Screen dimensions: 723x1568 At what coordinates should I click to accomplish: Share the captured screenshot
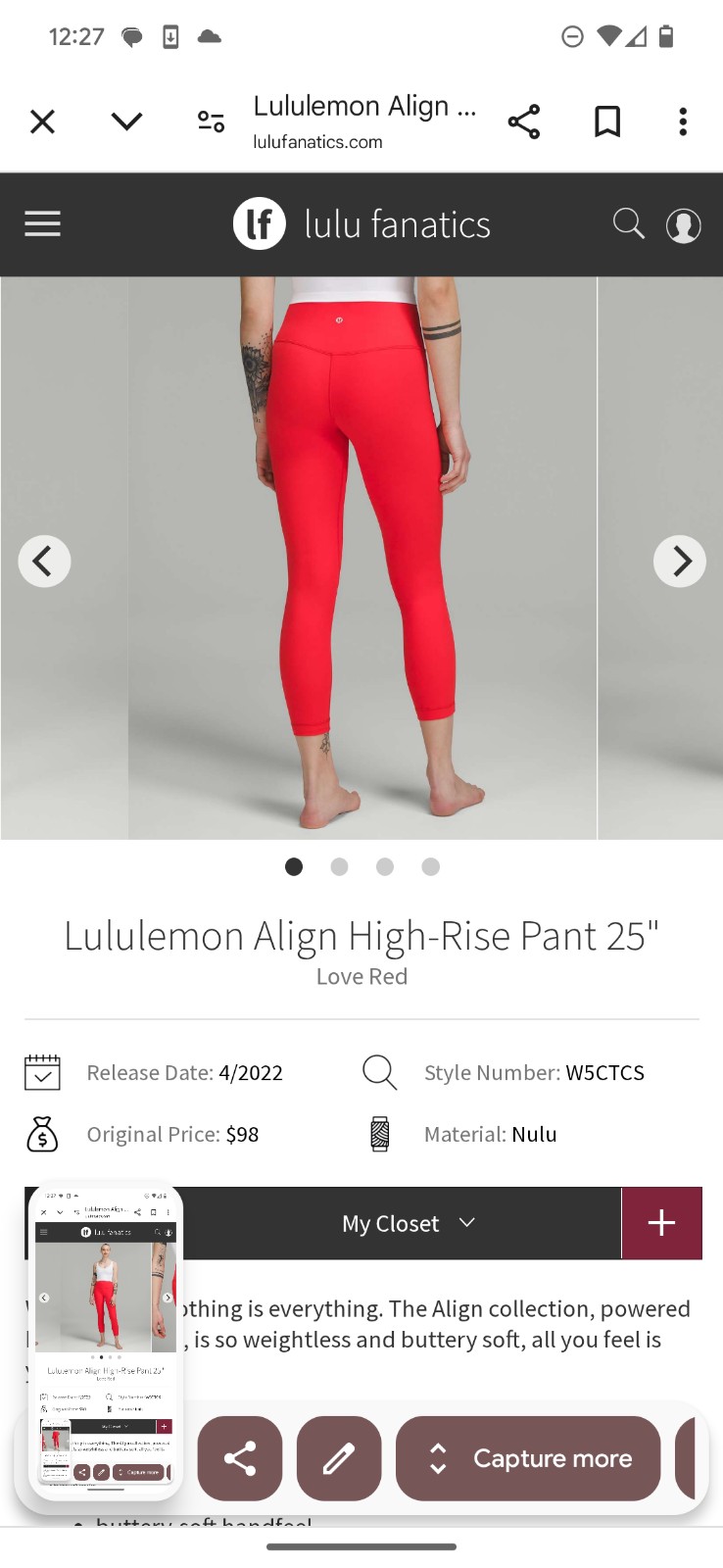pos(240,1458)
